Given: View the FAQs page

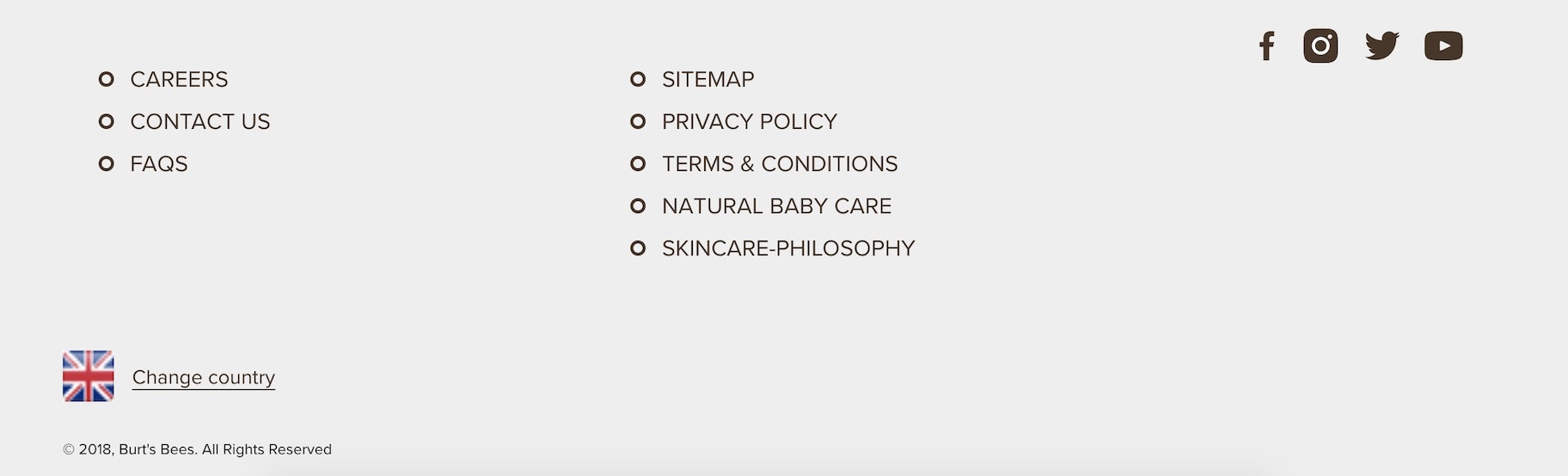Looking at the screenshot, I should click(158, 163).
